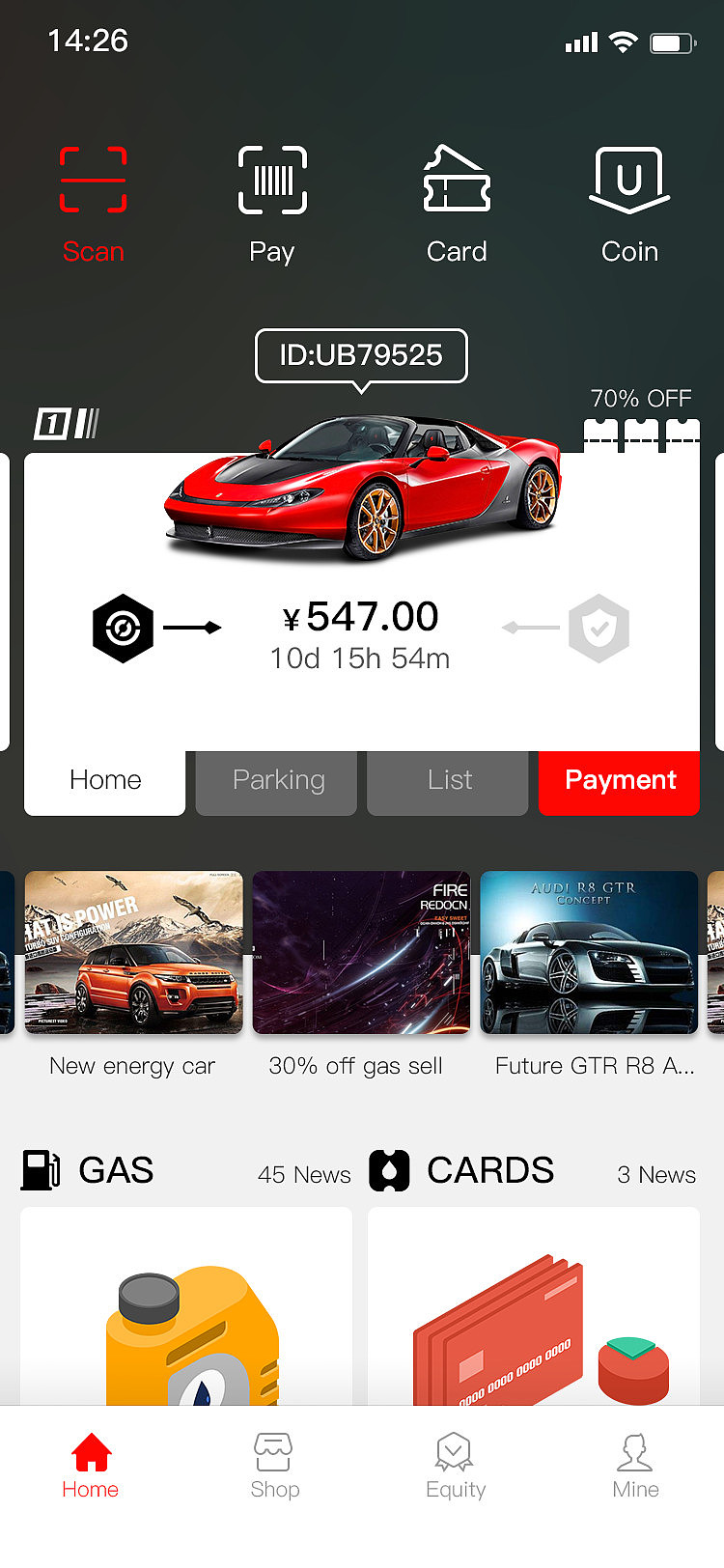Open the List tab
Image resolution: width=724 pixels, height=1568 pixels.
pyautogui.click(x=447, y=780)
